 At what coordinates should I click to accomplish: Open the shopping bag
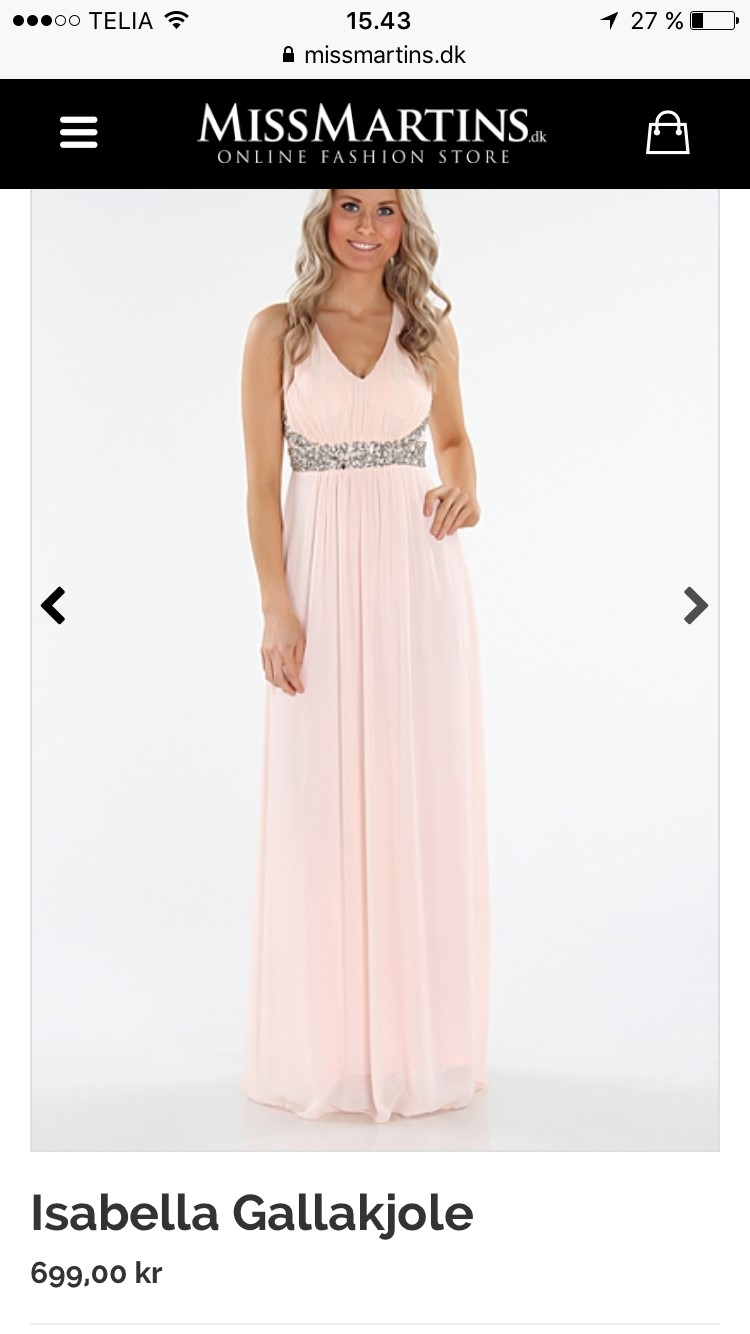(x=667, y=133)
